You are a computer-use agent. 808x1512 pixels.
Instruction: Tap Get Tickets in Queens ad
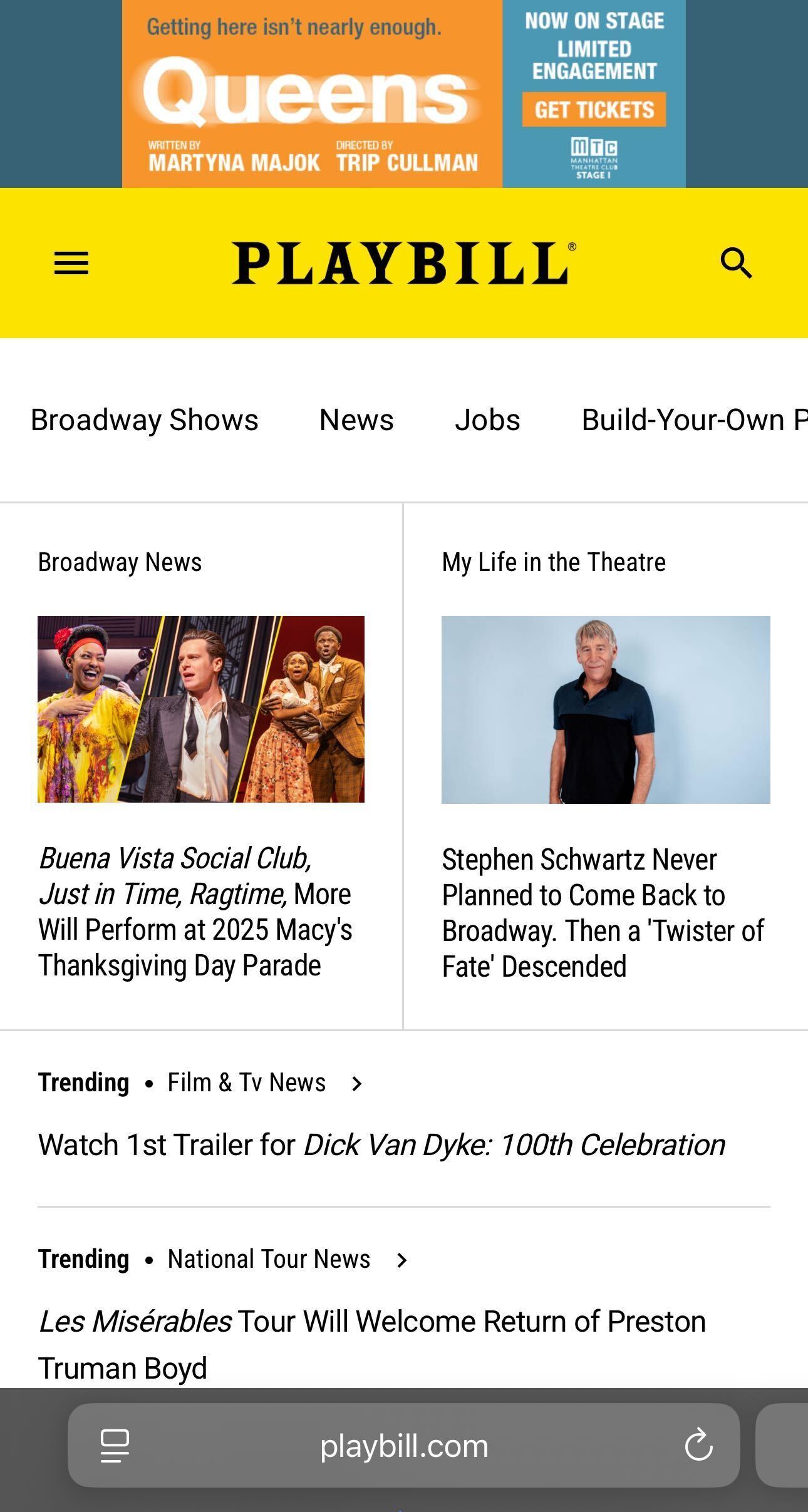click(594, 110)
